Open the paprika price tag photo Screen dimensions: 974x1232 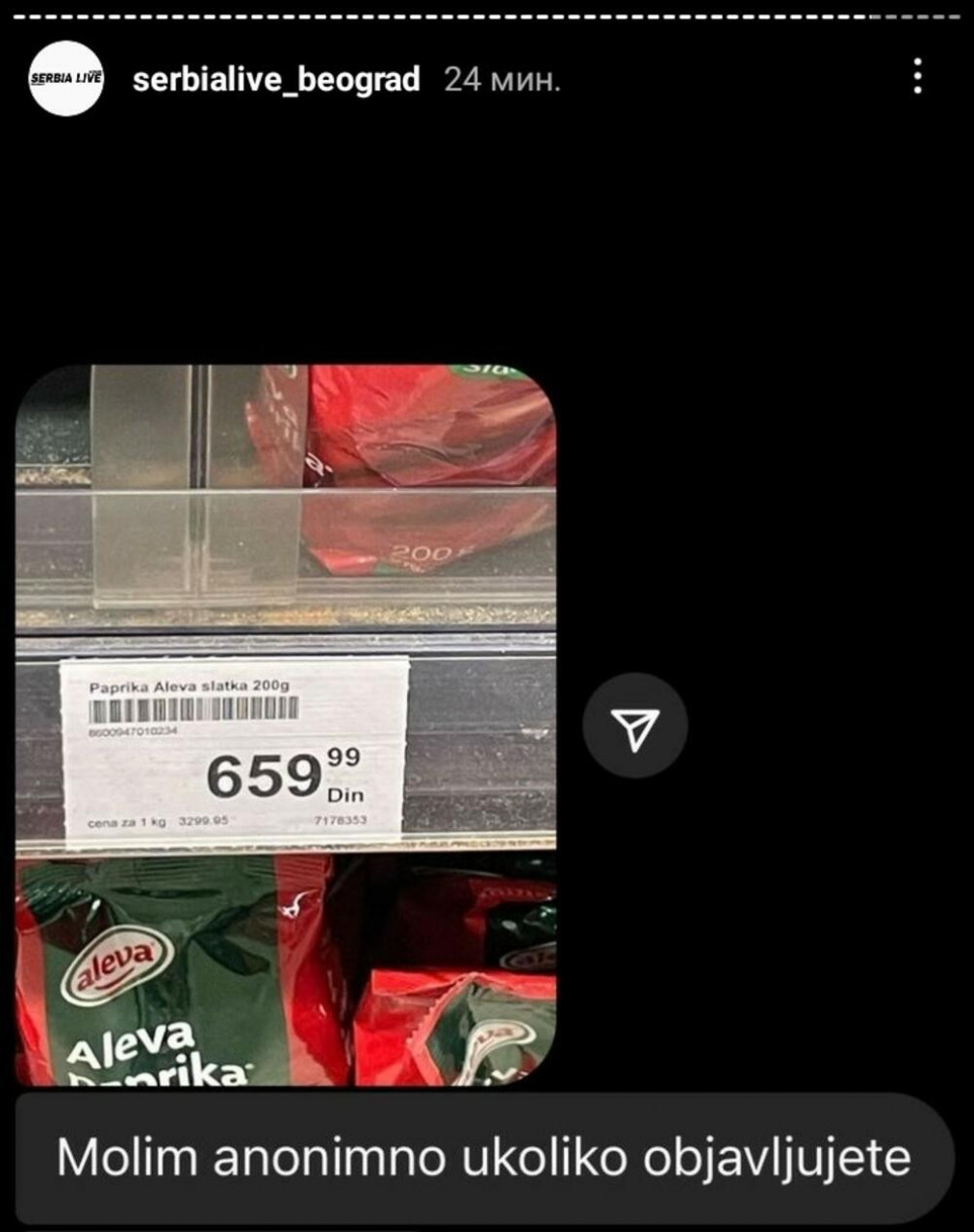click(286, 725)
